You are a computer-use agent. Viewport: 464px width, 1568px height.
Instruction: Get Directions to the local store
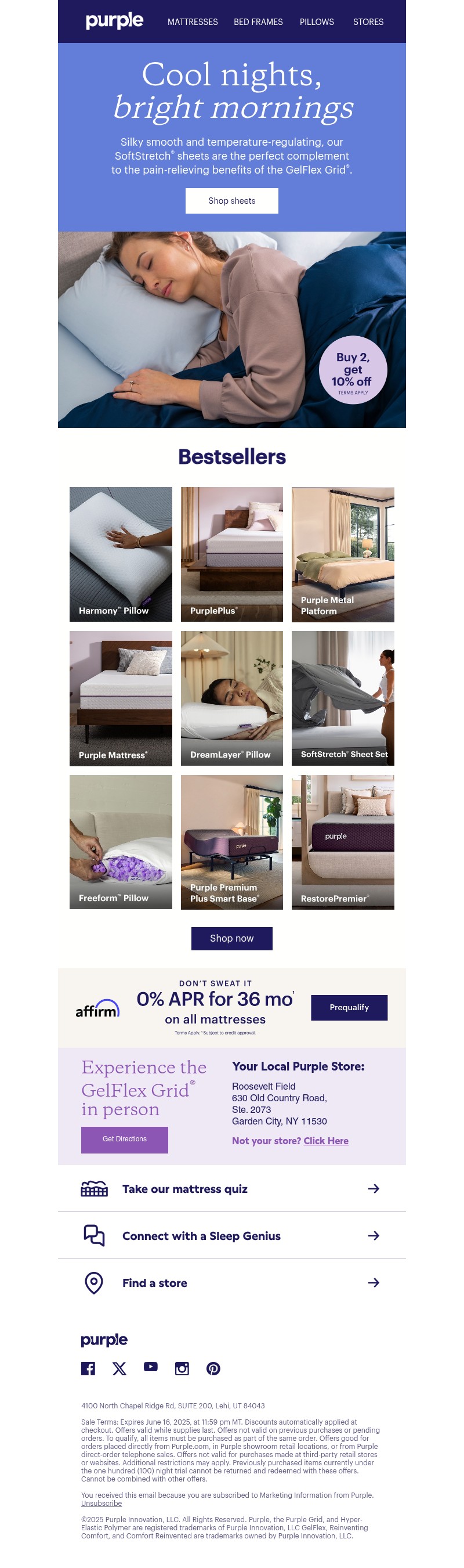tap(124, 1139)
